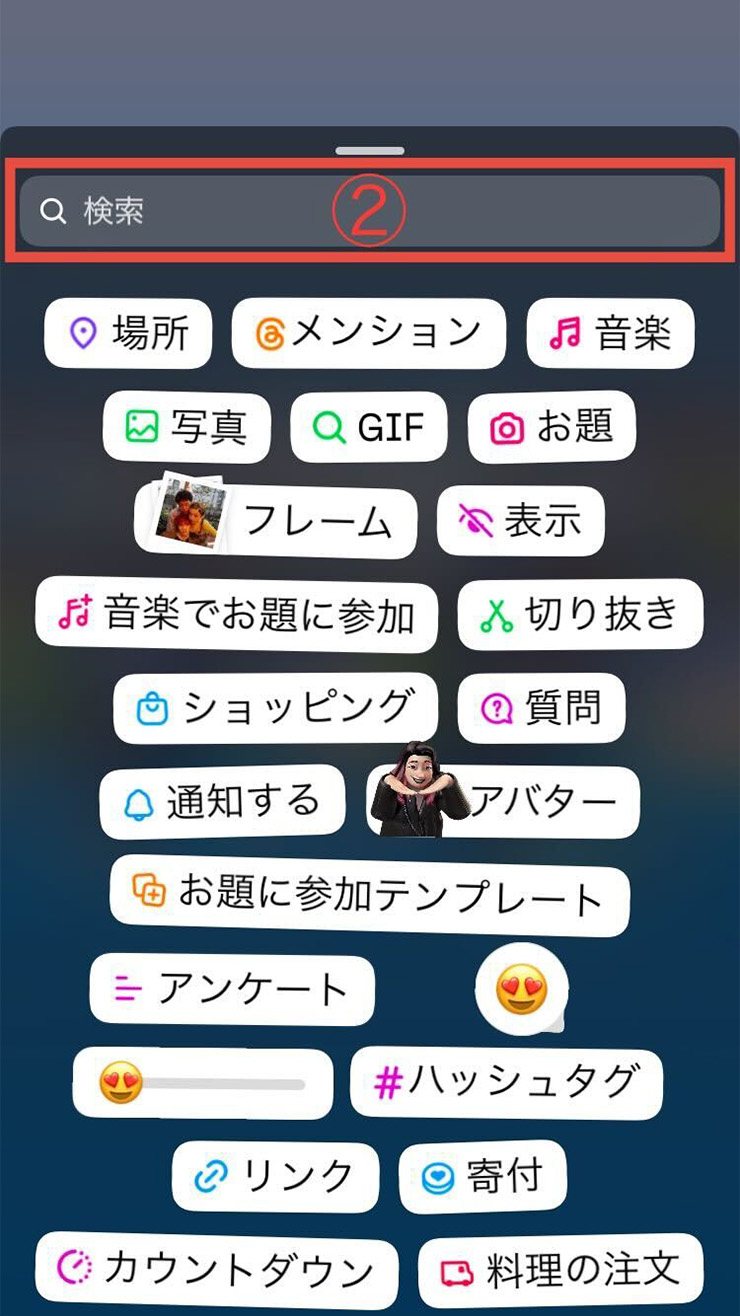740x1316 pixels.
Task: Add the 場所 location sticker
Action: click(129, 333)
